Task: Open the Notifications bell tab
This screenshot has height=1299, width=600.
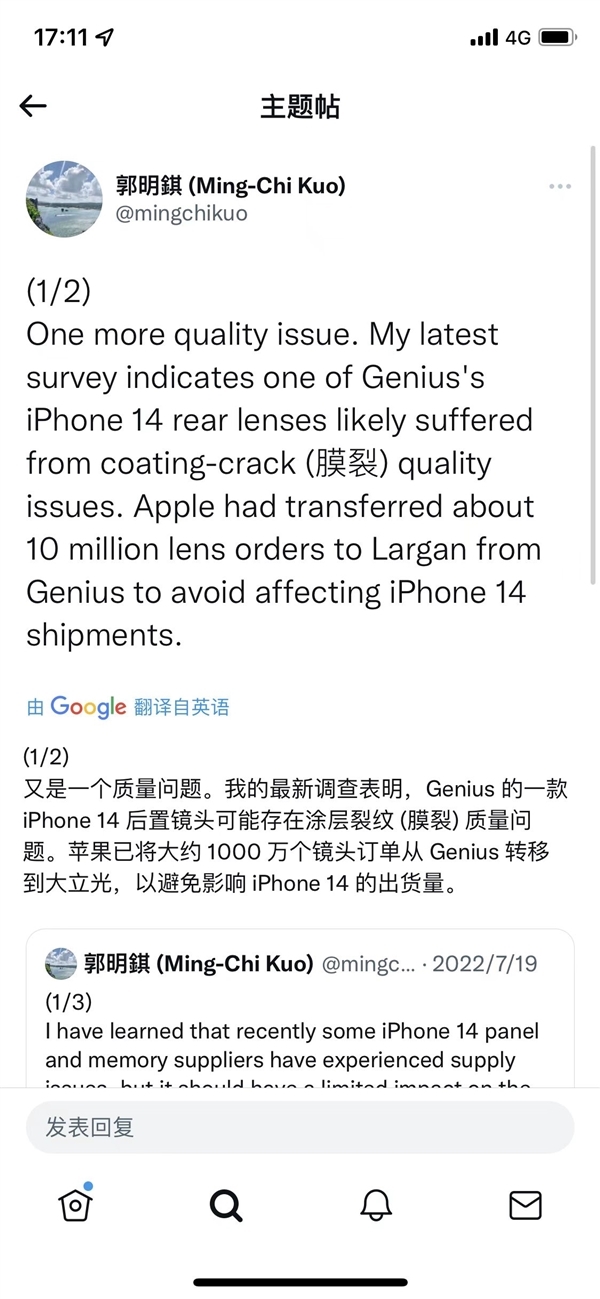Action: [x=375, y=1205]
